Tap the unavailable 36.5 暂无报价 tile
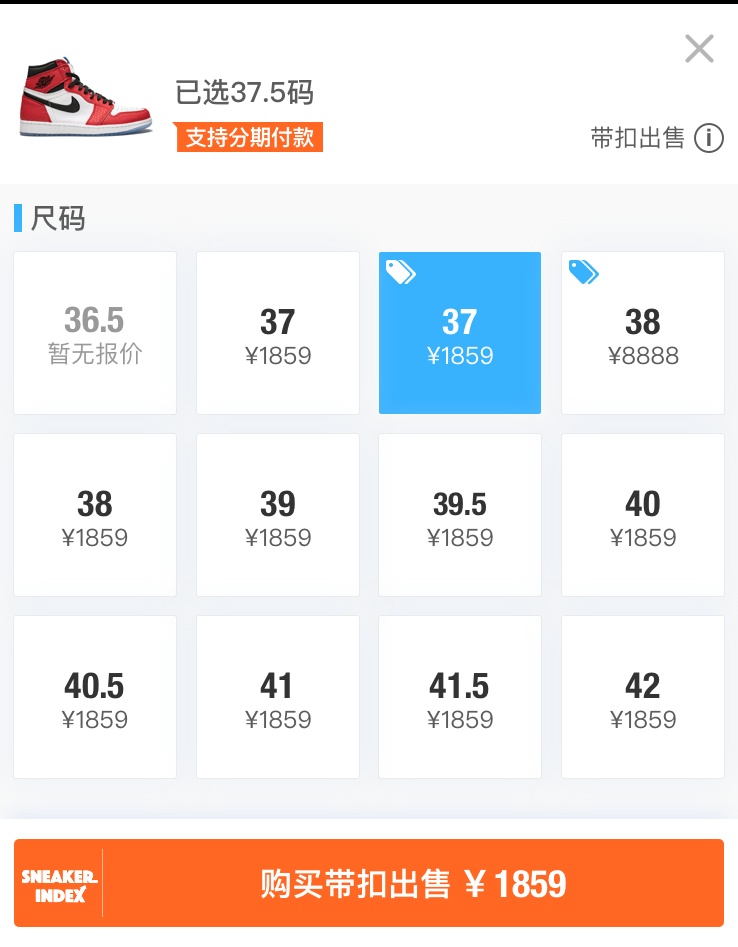738x947 pixels. 94,333
